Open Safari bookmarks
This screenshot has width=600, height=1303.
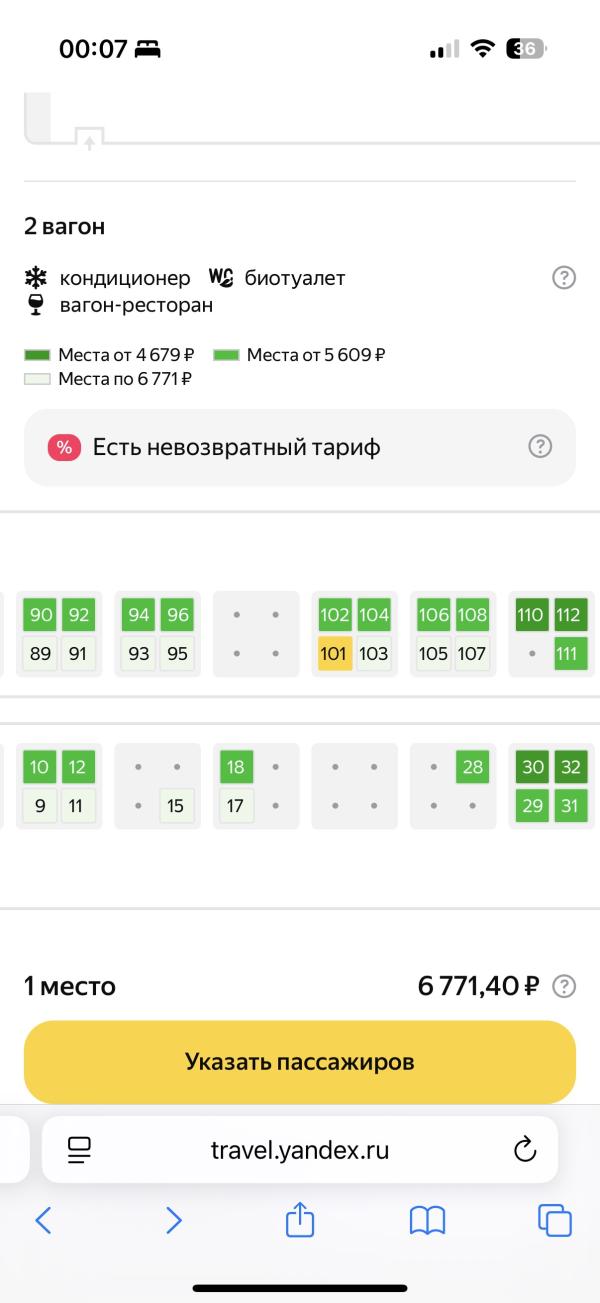pyautogui.click(x=428, y=1220)
